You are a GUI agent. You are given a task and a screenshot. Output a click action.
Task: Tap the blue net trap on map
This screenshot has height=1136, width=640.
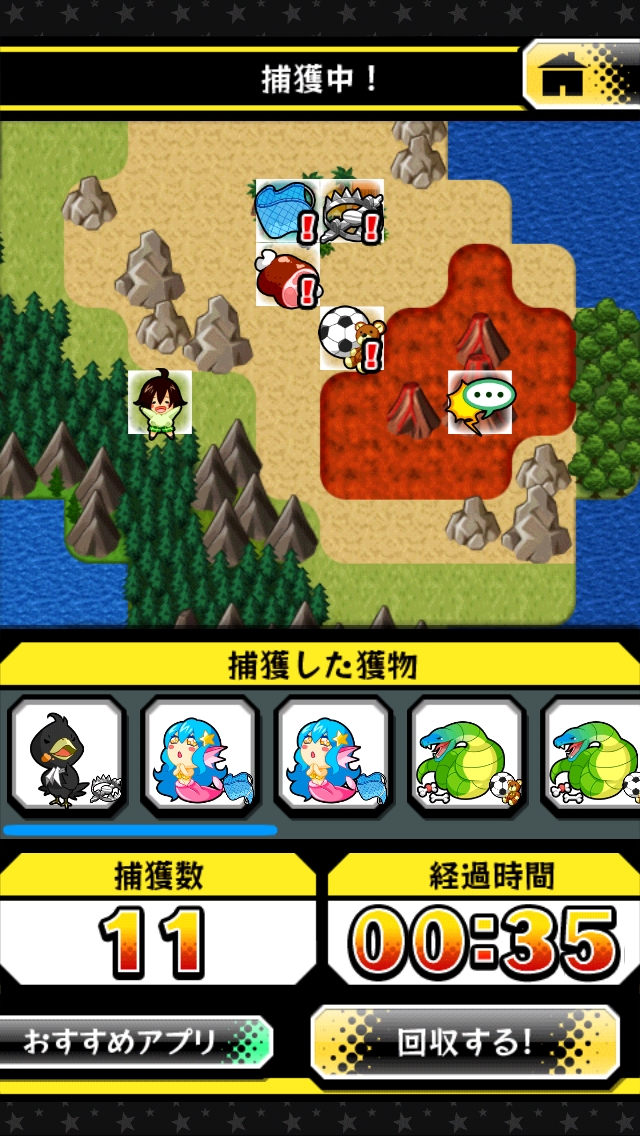click(286, 211)
